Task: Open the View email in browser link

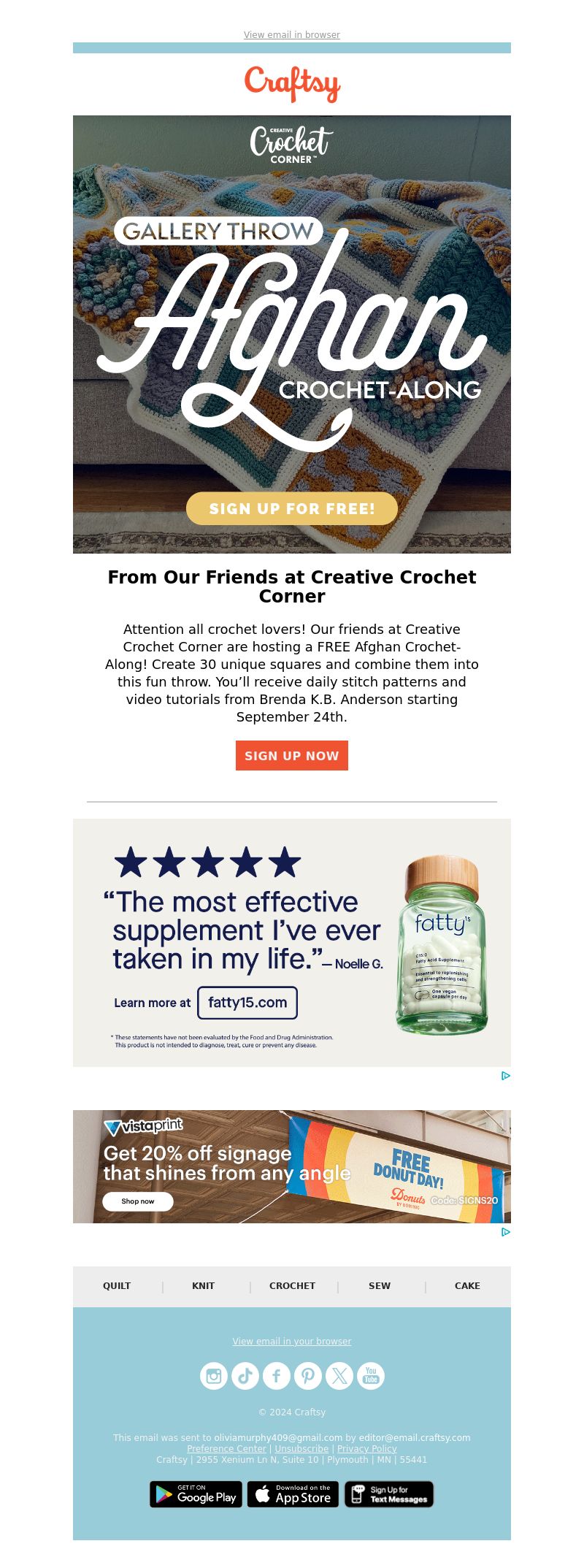Action: tap(291, 34)
